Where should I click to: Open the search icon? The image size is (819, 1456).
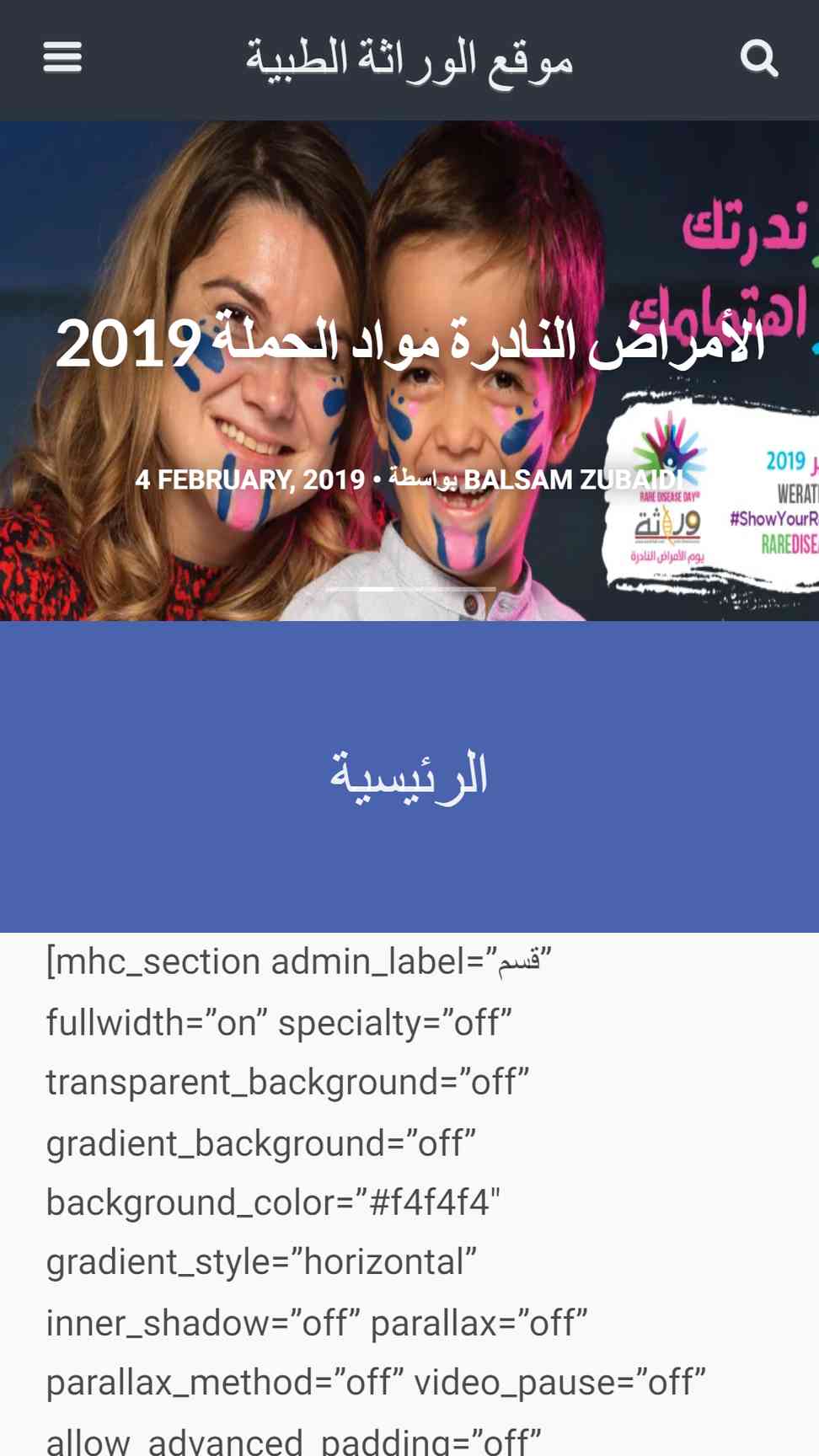(x=758, y=58)
